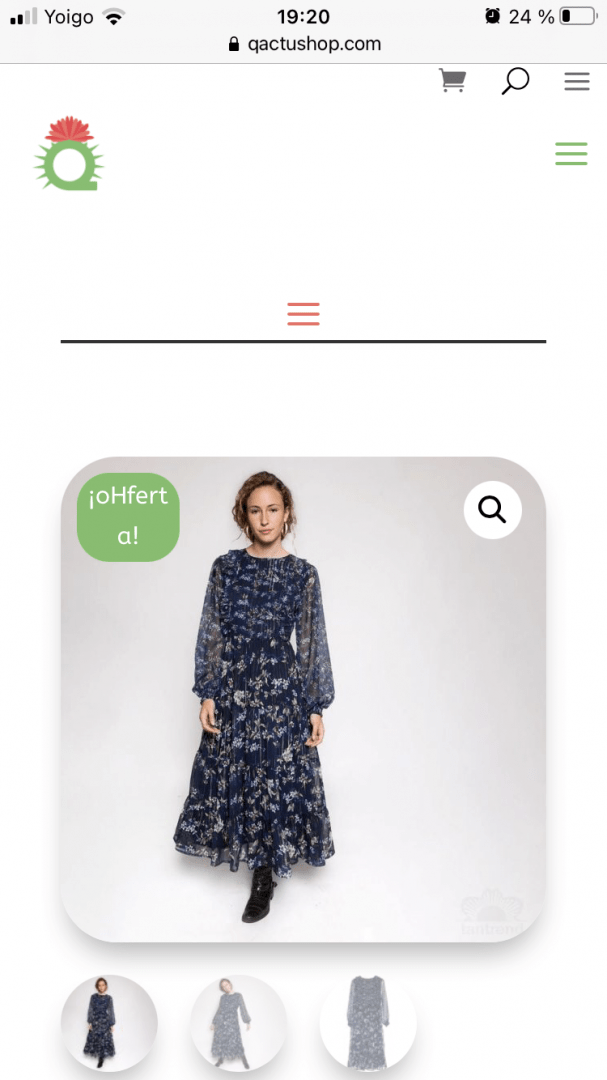Select the third thumbnail showing dress alone
This screenshot has height=1080, width=607.
[x=368, y=1023]
